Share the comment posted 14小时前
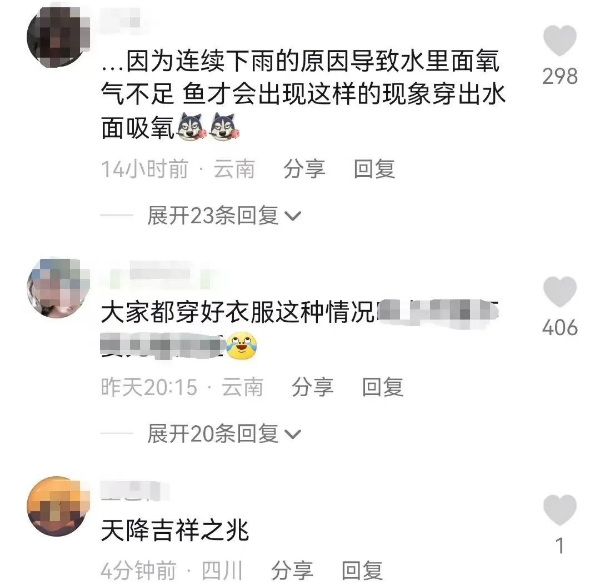600x587 pixels. click(304, 169)
